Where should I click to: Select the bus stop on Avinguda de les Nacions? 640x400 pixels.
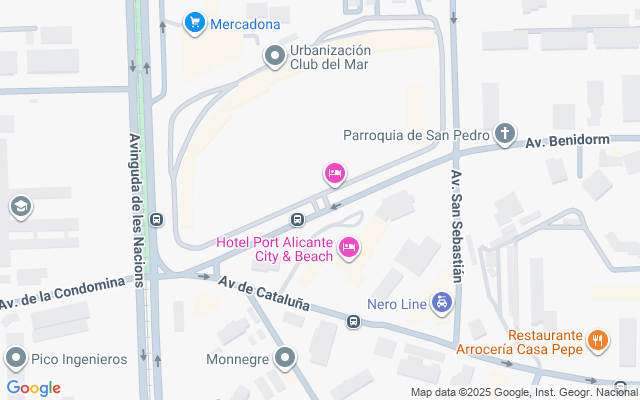pos(156,219)
